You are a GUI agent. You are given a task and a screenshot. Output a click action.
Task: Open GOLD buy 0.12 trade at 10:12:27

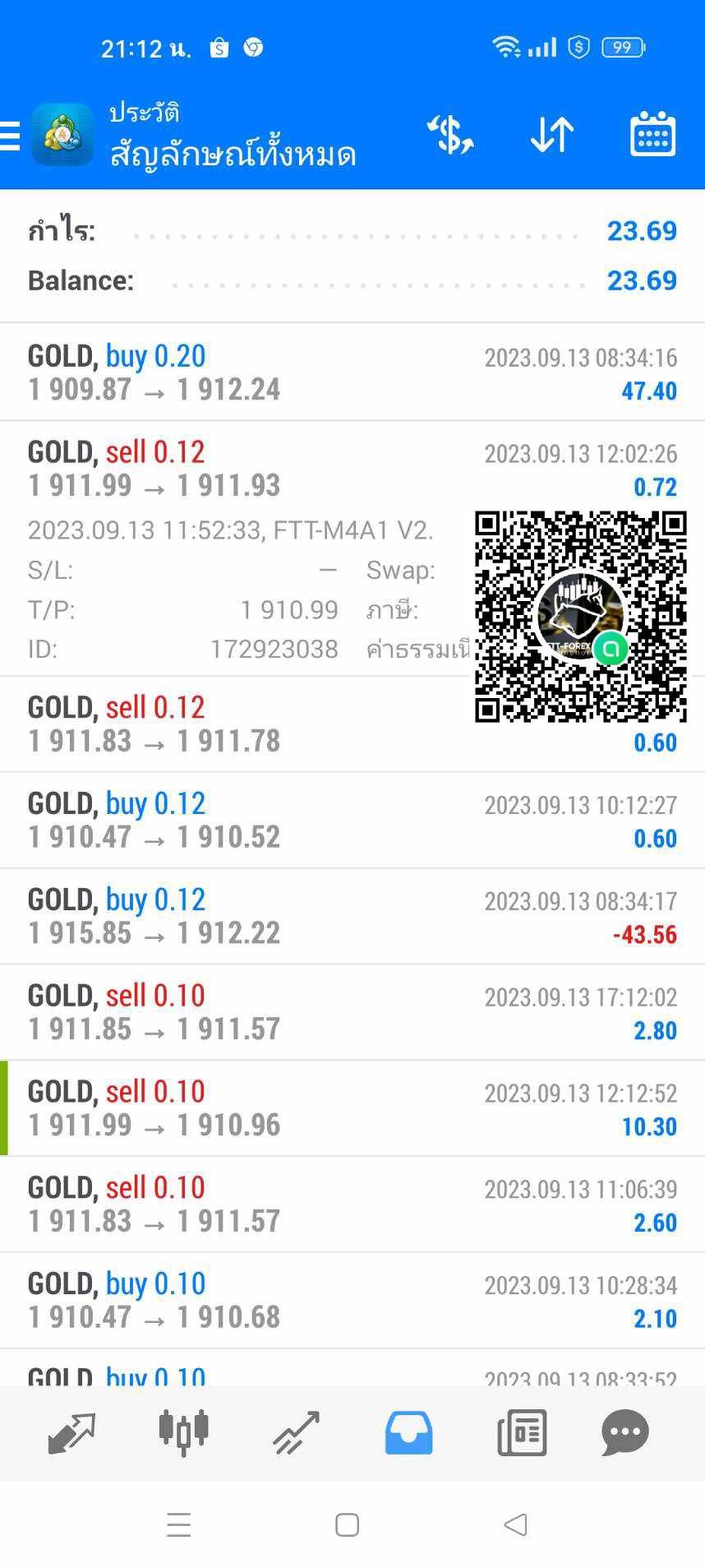click(x=352, y=821)
